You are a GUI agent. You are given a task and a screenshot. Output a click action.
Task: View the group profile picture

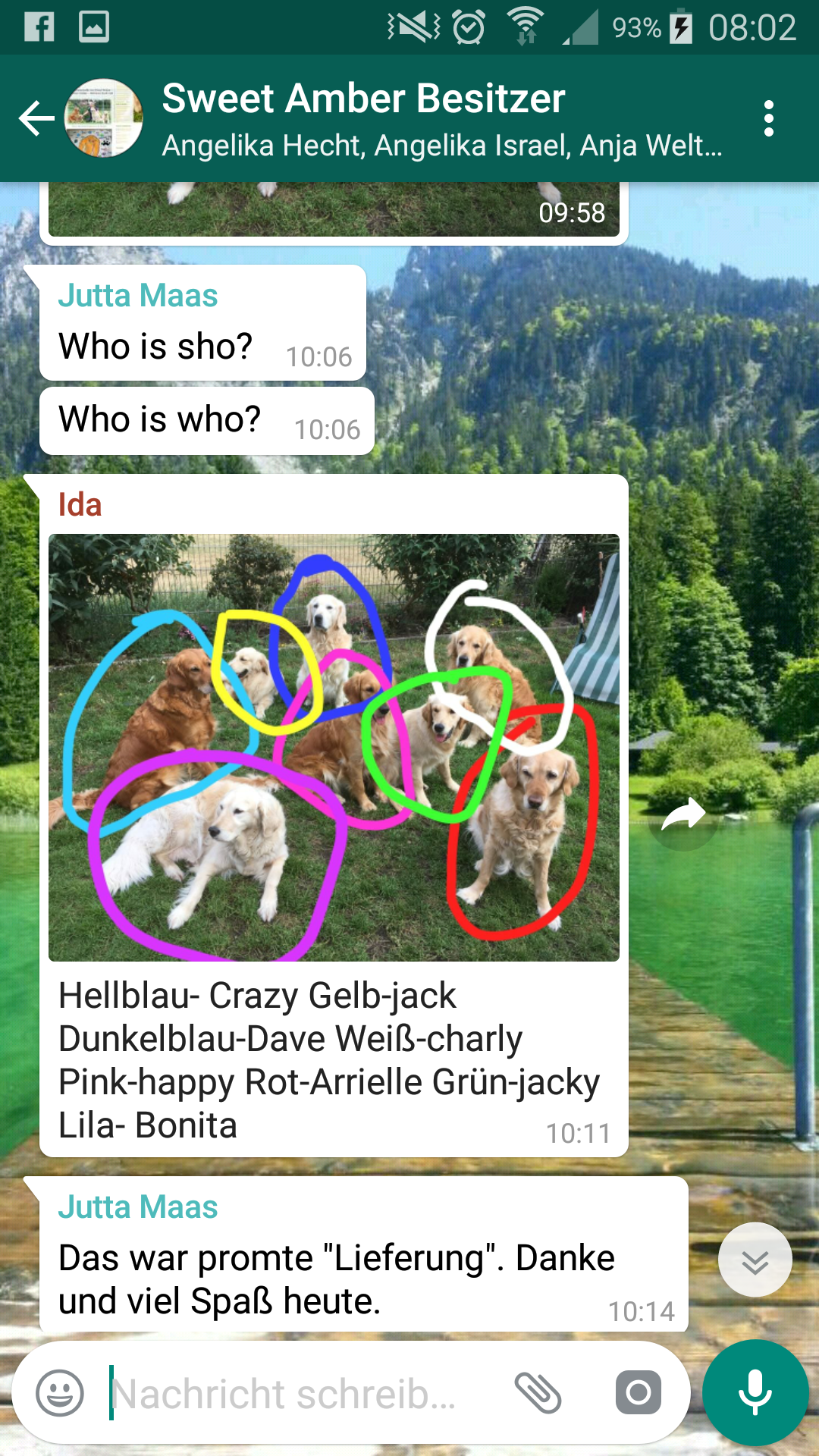(x=104, y=119)
